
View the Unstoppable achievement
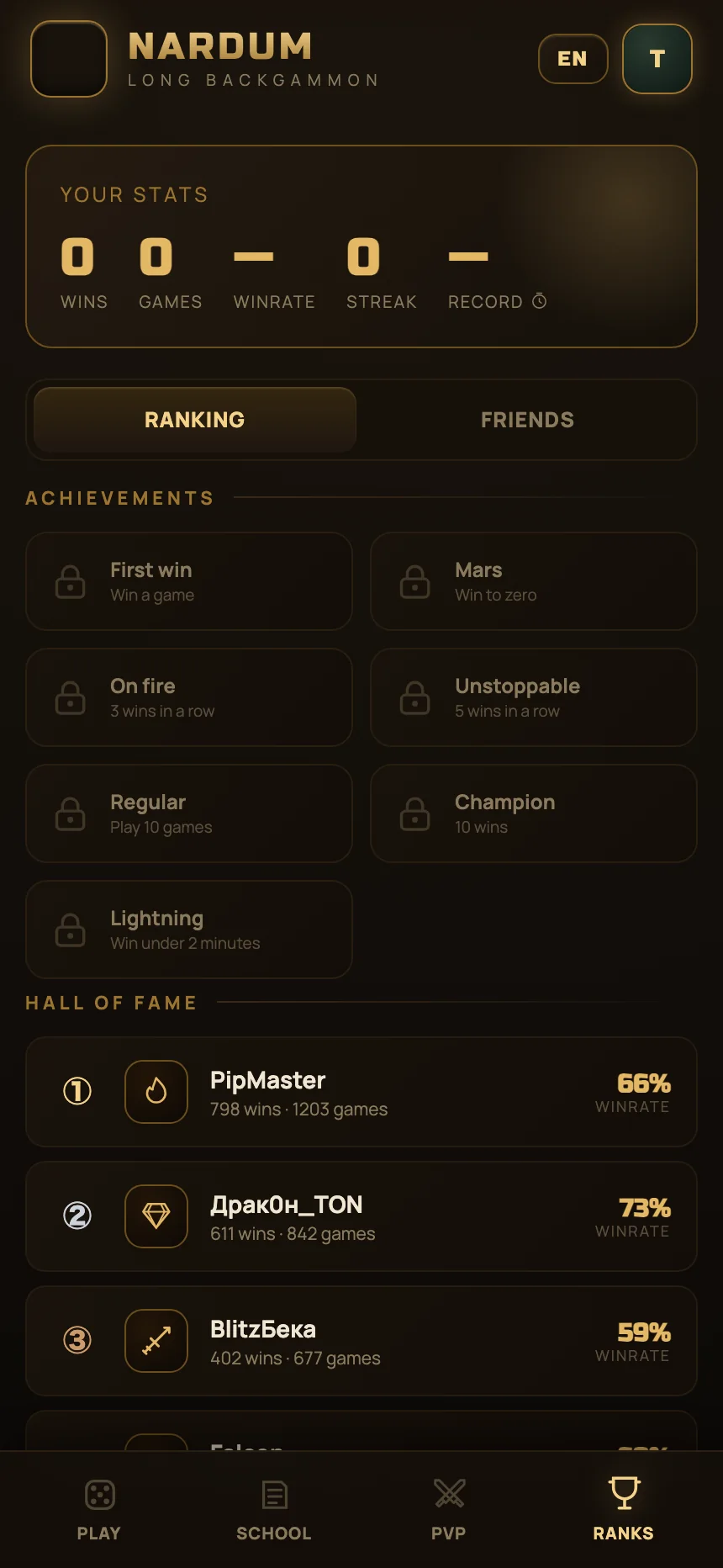click(x=534, y=697)
